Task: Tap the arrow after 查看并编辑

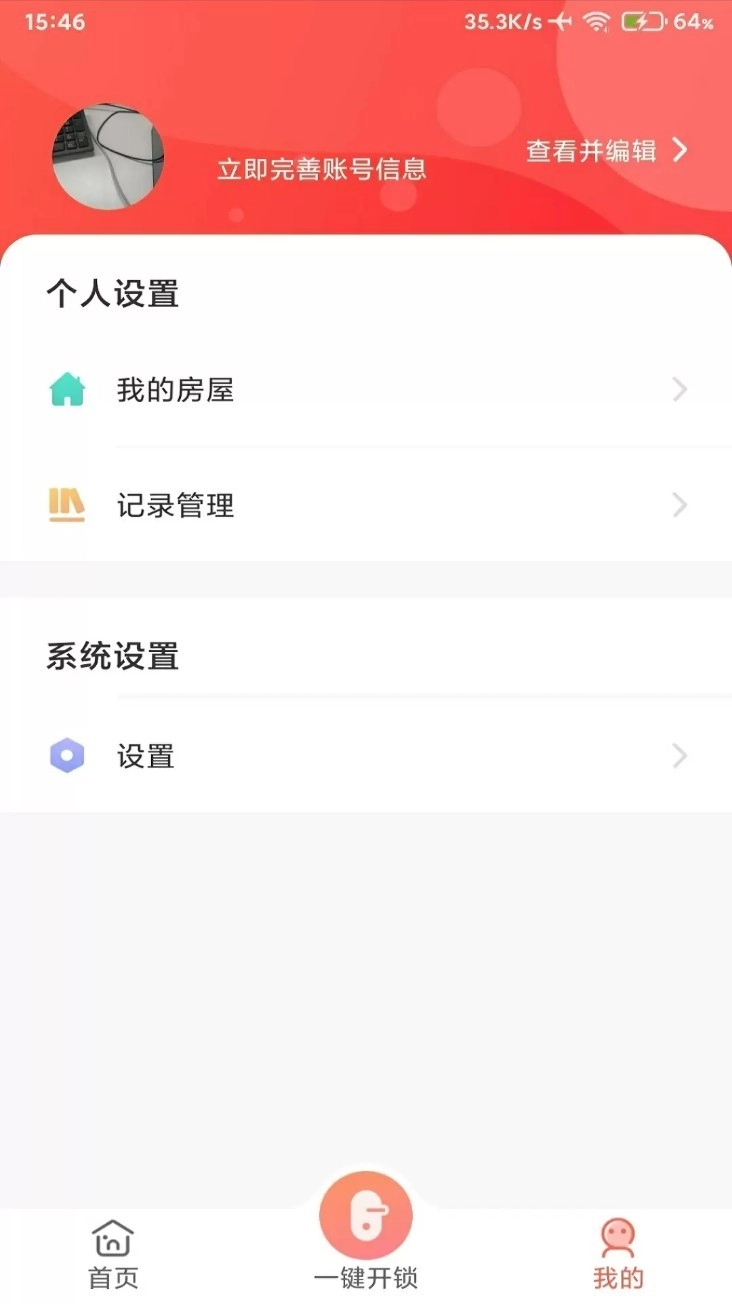Action: coord(681,150)
